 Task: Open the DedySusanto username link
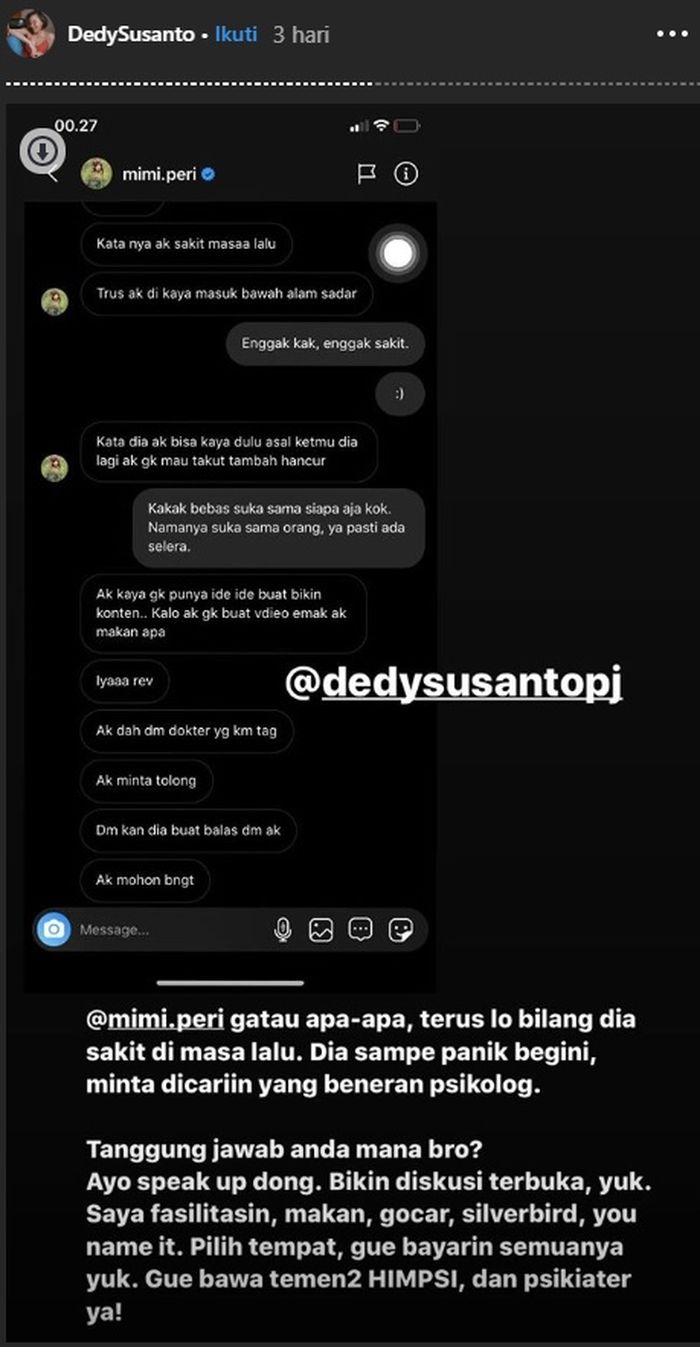[x=129, y=34]
